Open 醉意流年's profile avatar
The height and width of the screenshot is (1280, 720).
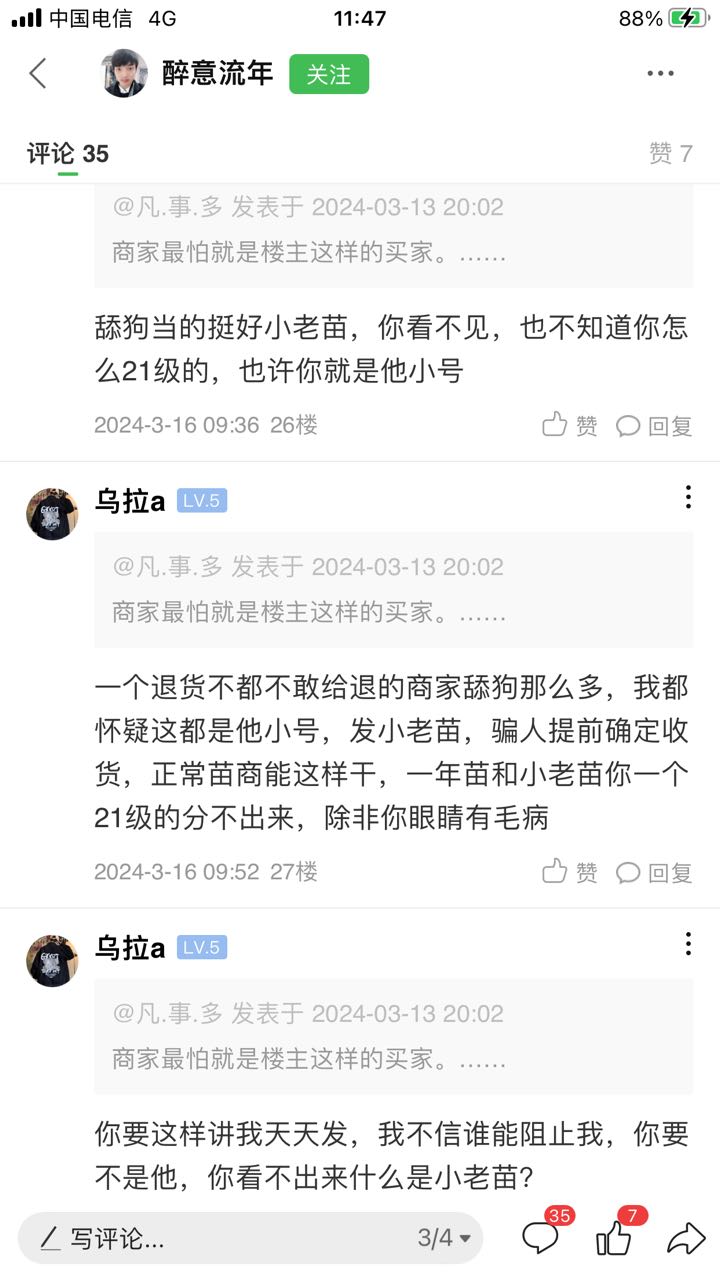pyautogui.click(x=125, y=74)
